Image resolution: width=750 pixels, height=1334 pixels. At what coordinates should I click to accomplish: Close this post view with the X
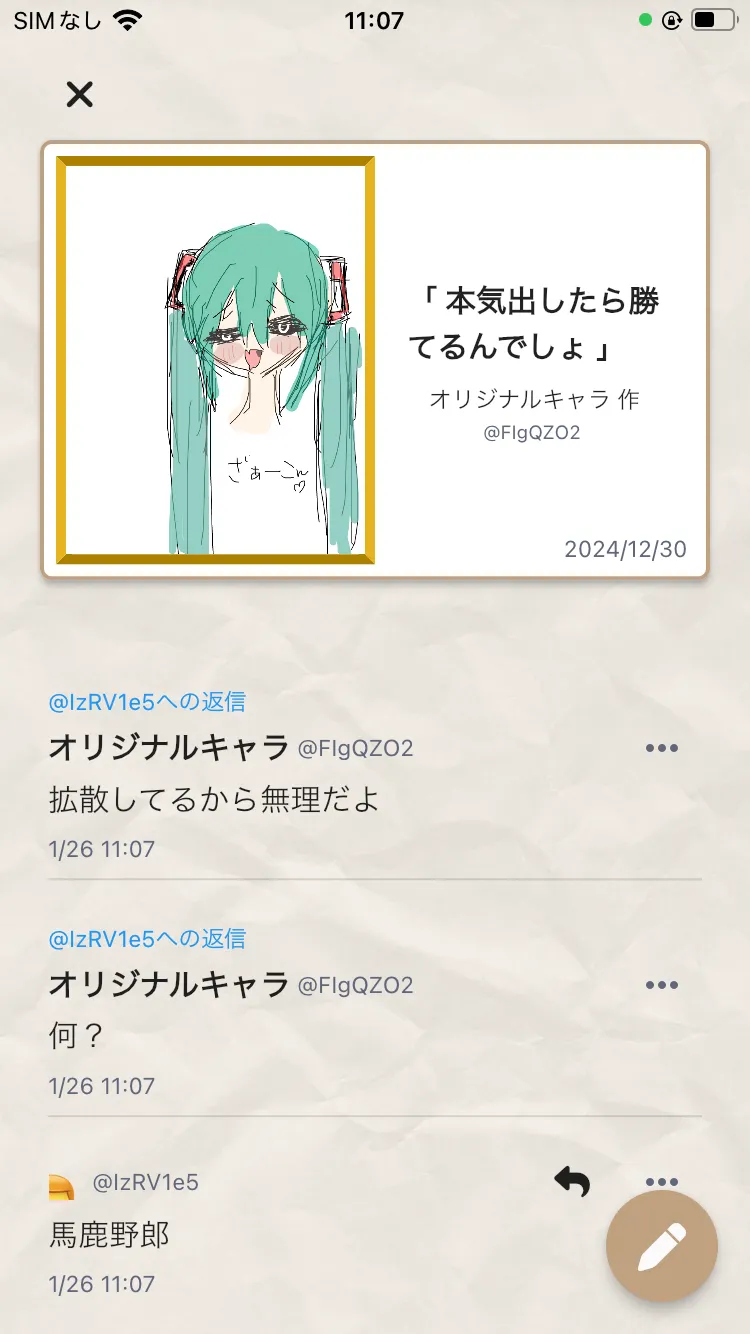(79, 94)
